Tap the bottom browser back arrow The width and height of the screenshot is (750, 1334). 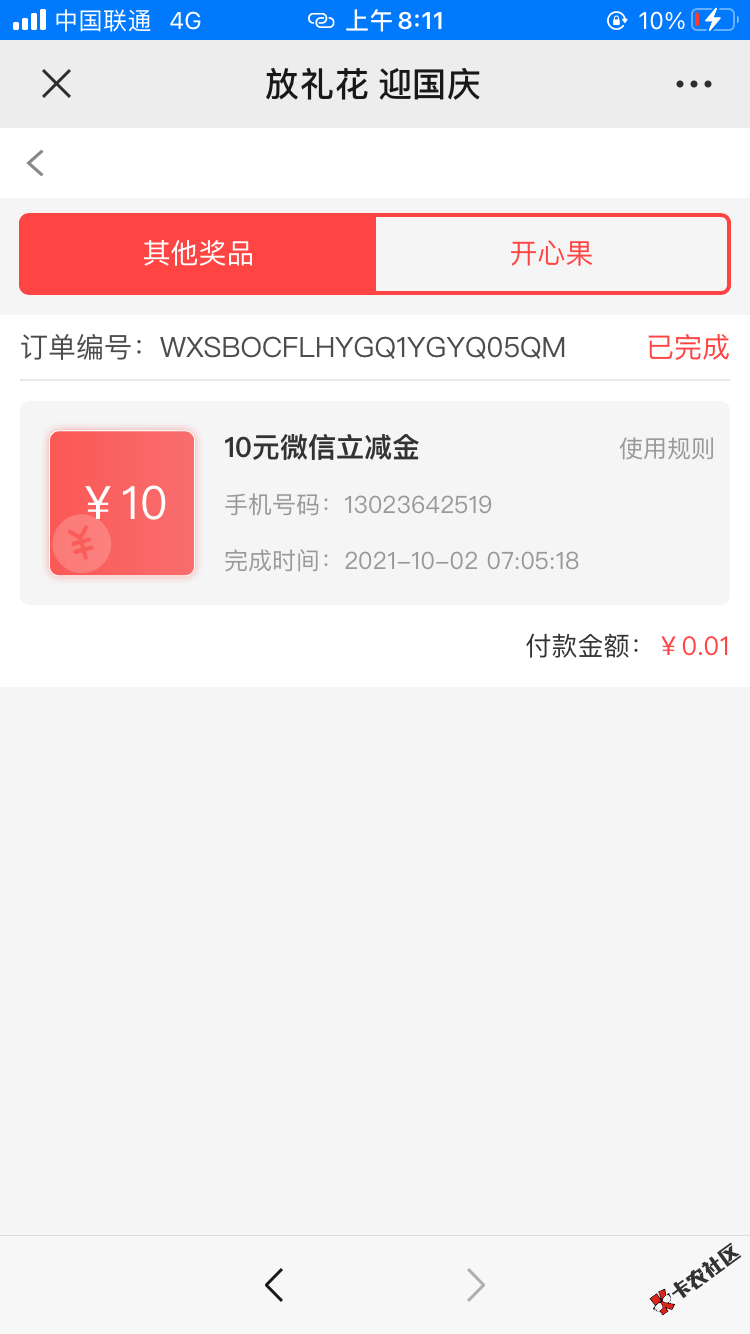coord(274,1285)
